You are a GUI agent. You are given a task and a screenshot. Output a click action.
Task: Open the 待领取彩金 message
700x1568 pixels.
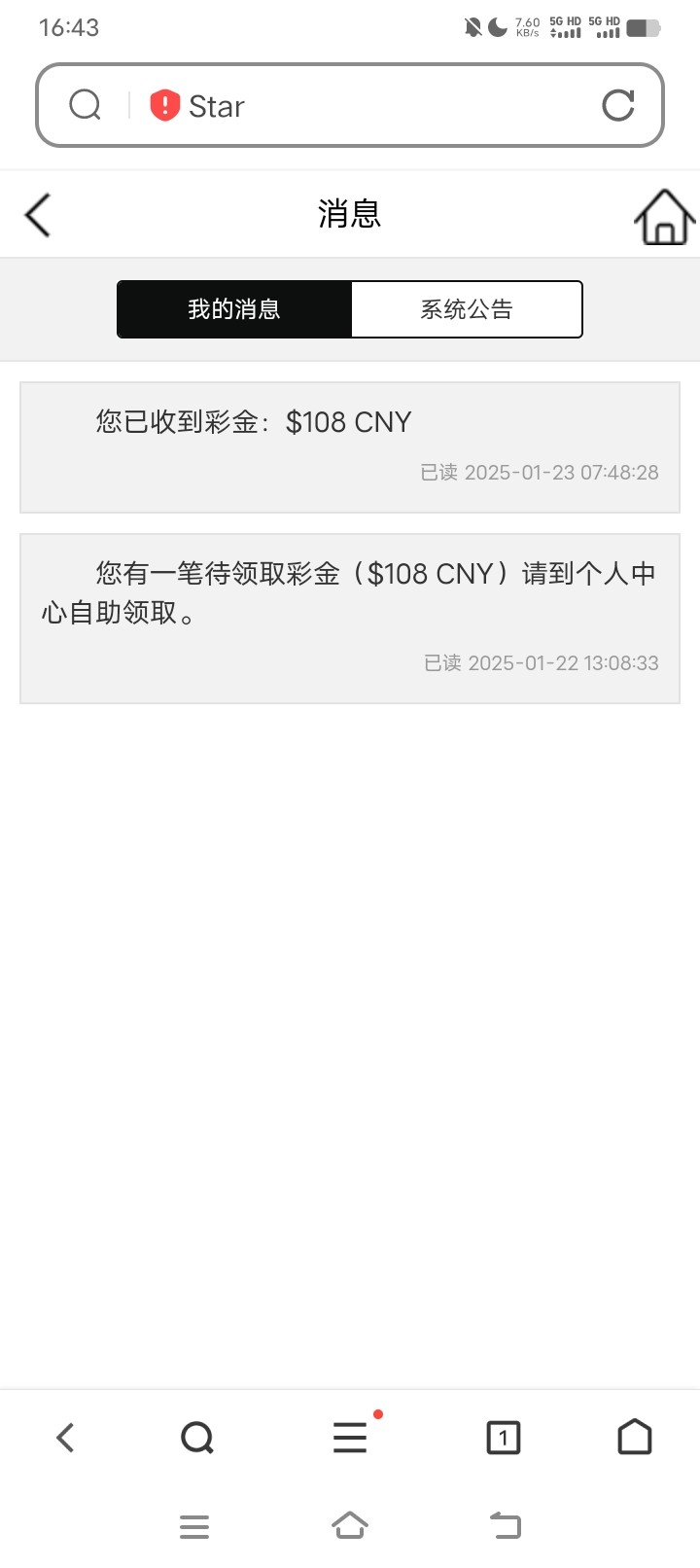pos(350,618)
